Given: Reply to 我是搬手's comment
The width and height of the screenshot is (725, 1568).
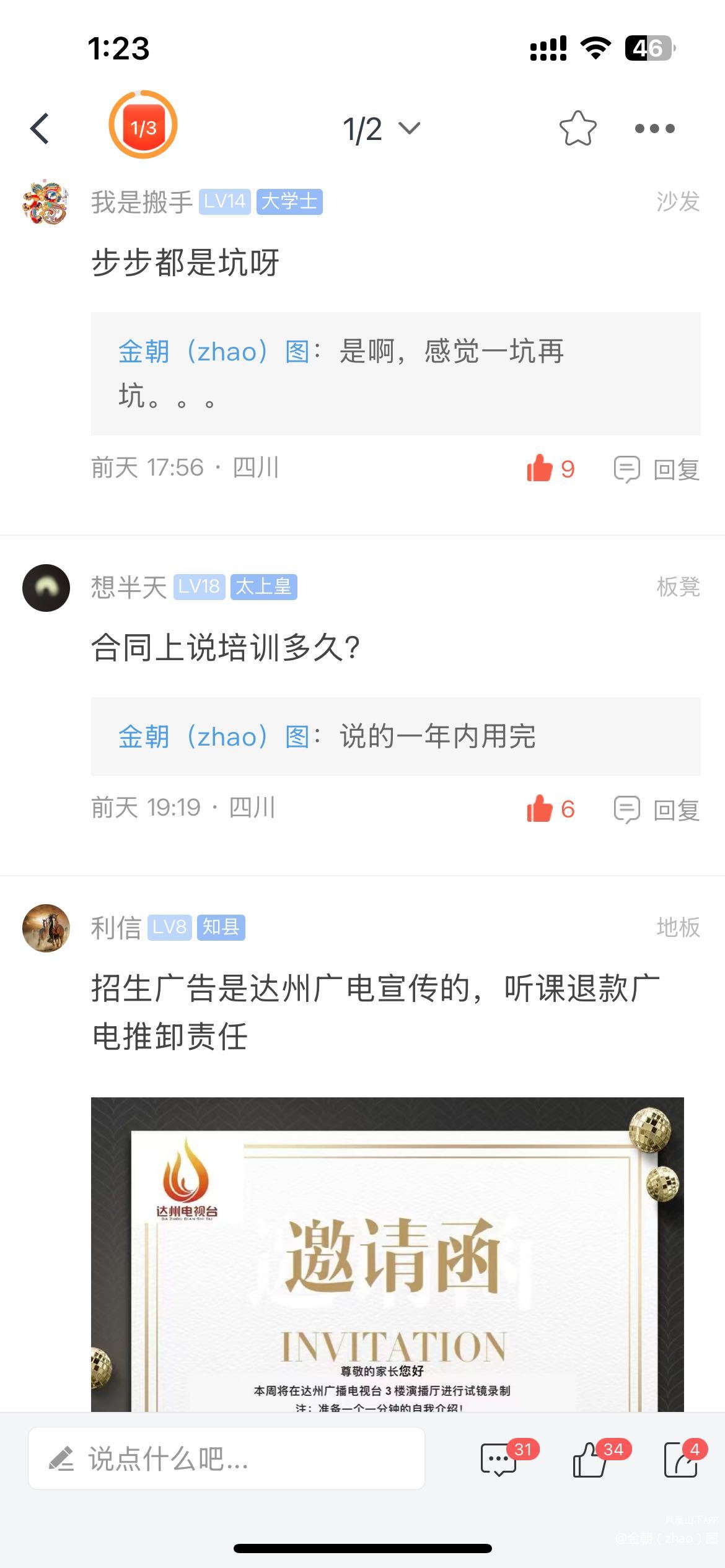Looking at the screenshot, I should click(657, 469).
